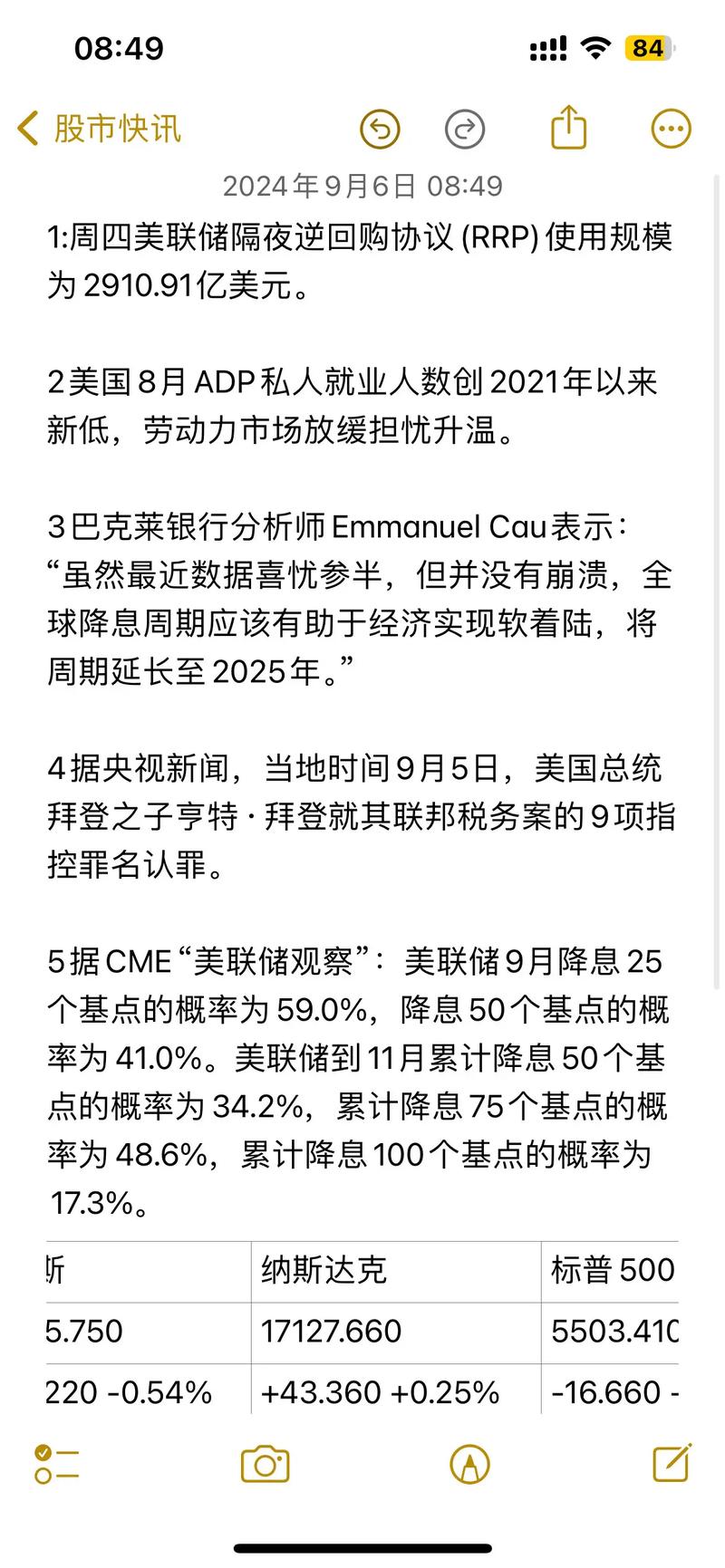The image size is (725, 1568).
Task: Open the more options menu
Action: click(x=672, y=130)
